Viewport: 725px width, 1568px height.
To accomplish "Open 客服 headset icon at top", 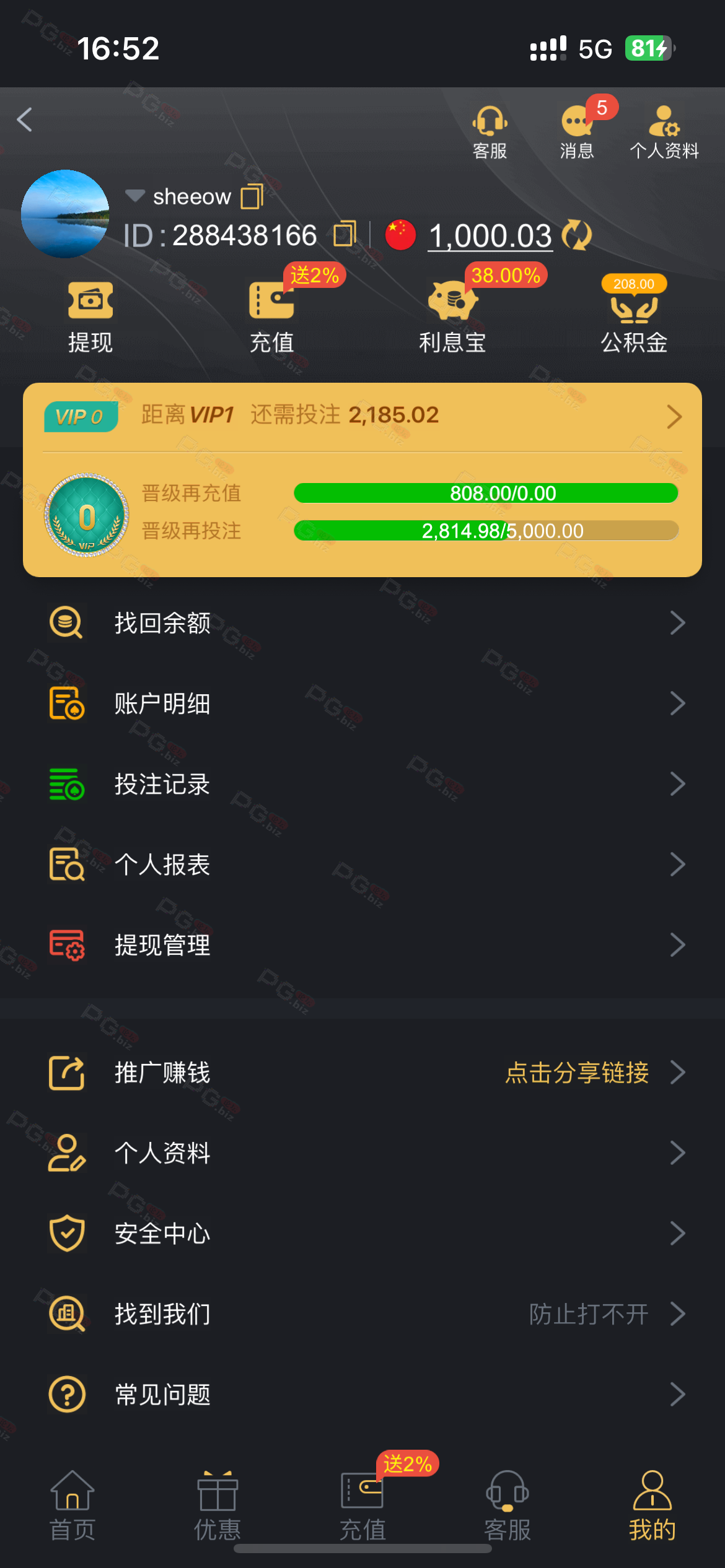I will (490, 132).
